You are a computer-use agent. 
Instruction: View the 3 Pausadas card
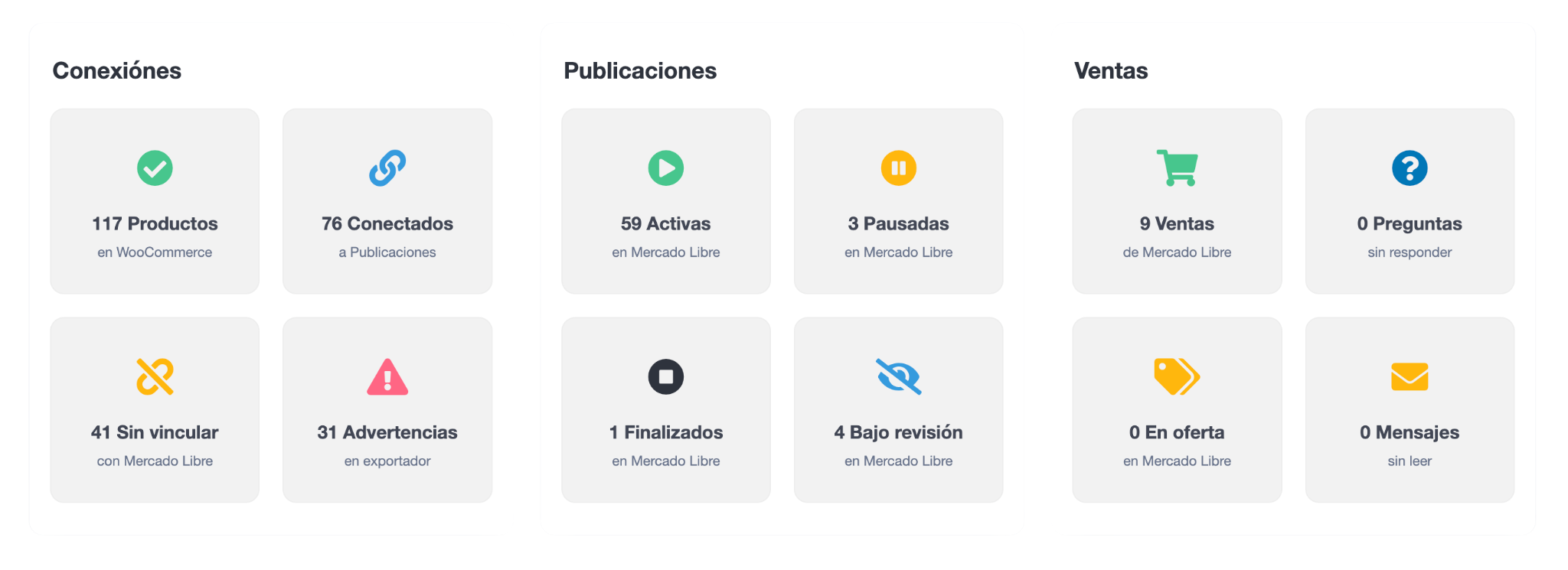click(x=898, y=201)
